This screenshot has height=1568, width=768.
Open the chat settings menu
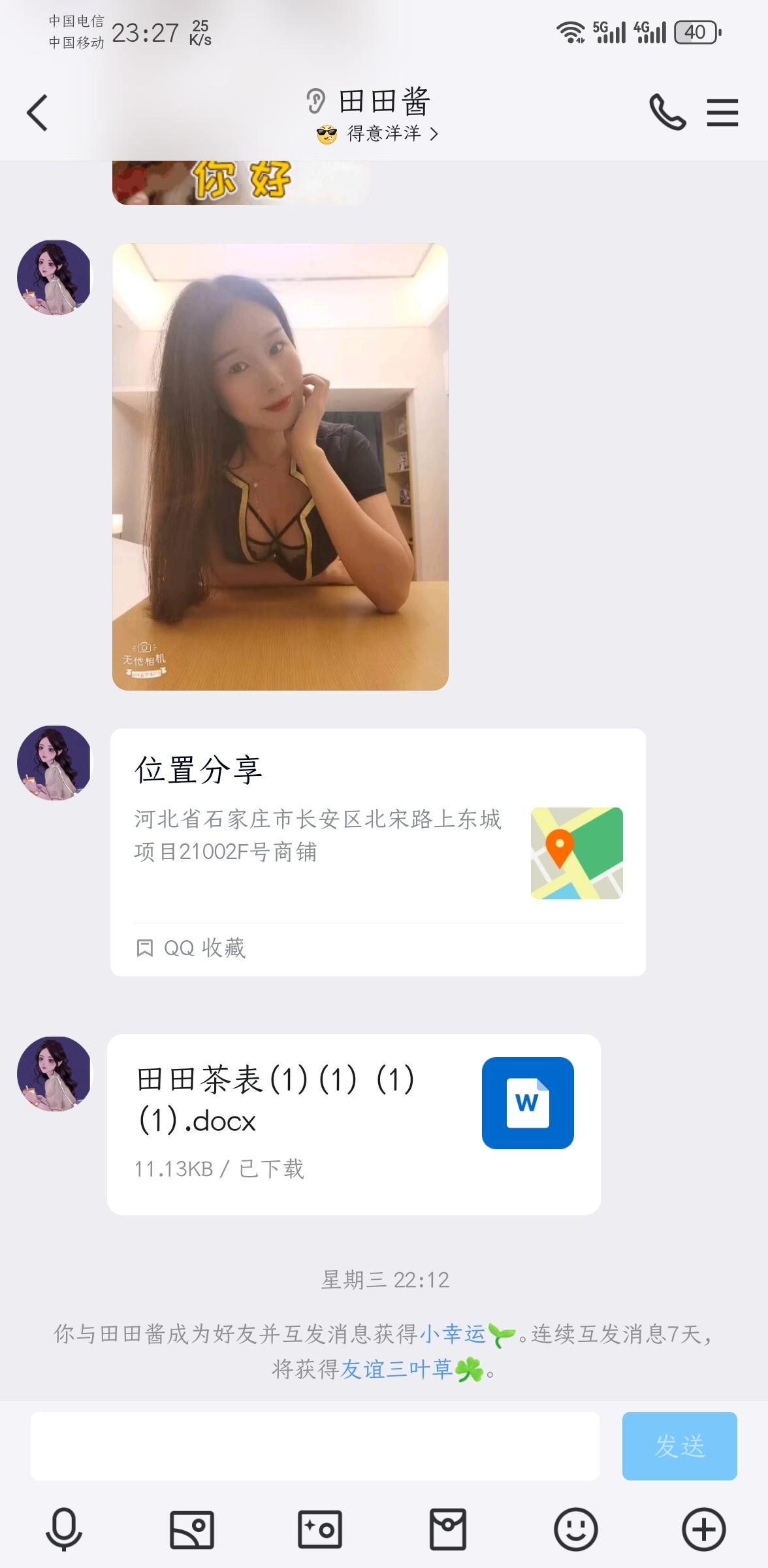pyautogui.click(x=722, y=112)
